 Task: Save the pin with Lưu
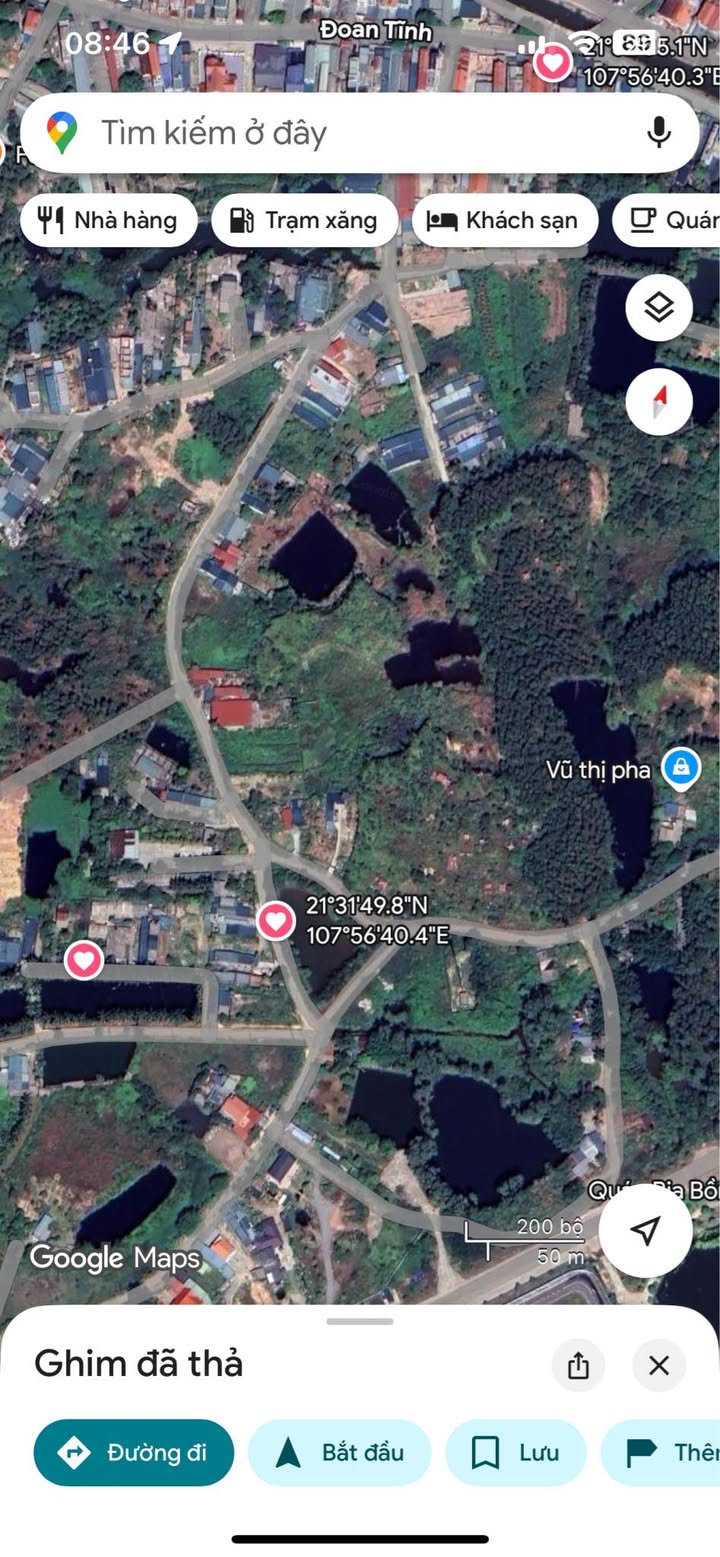pos(515,1452)
